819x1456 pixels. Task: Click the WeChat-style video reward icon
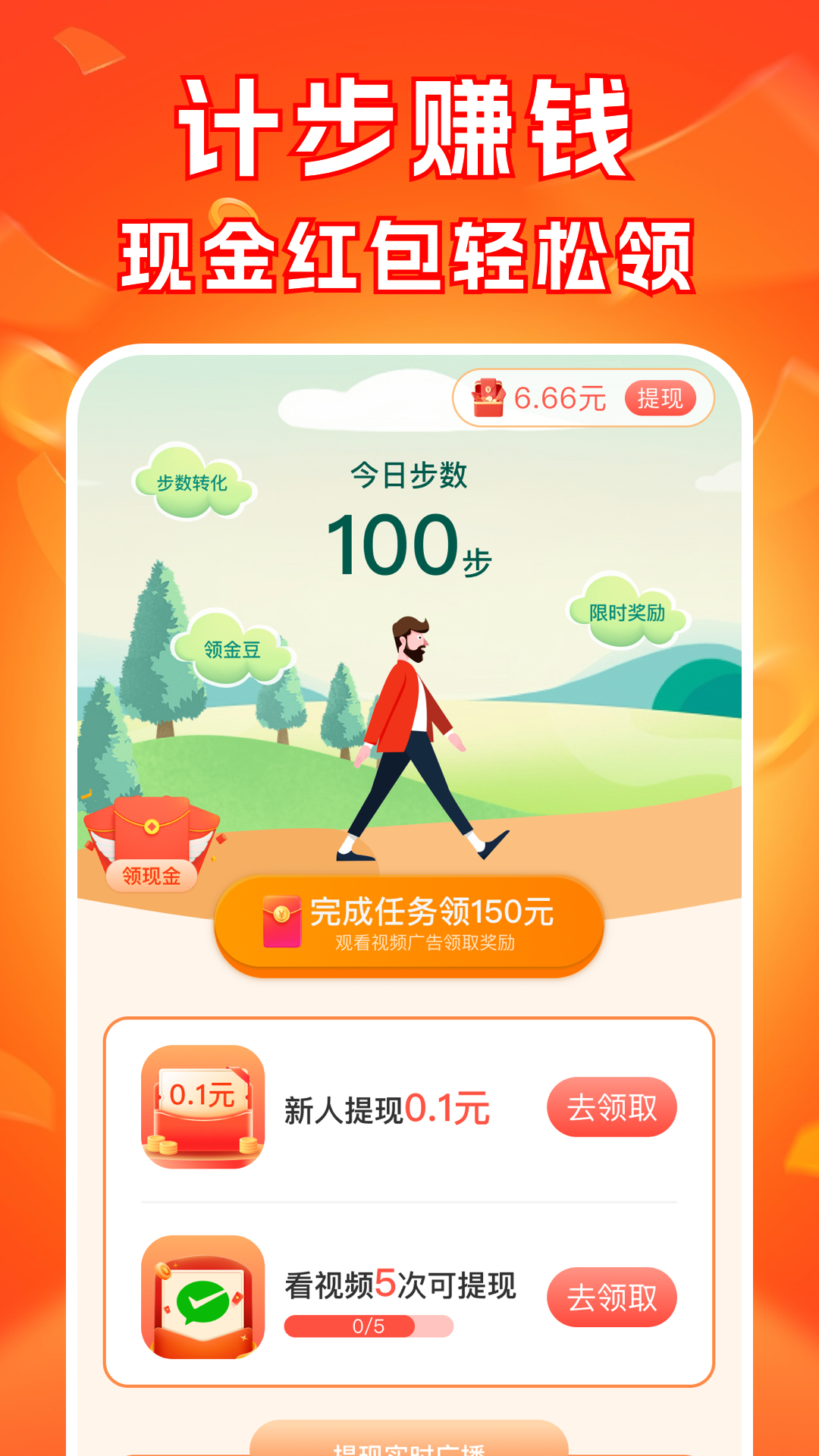pos(201,1297)
